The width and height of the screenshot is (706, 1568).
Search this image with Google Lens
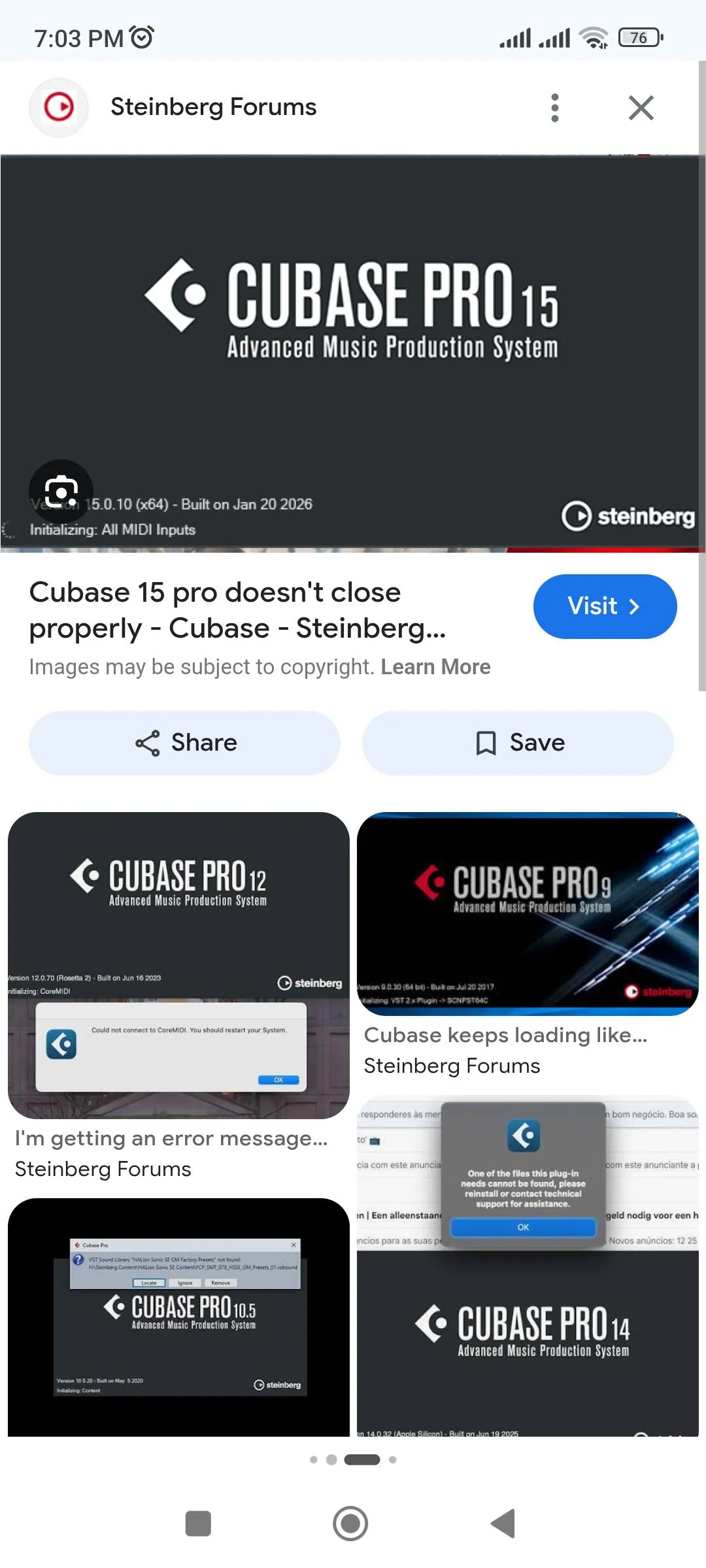click(x=61, y=491)
